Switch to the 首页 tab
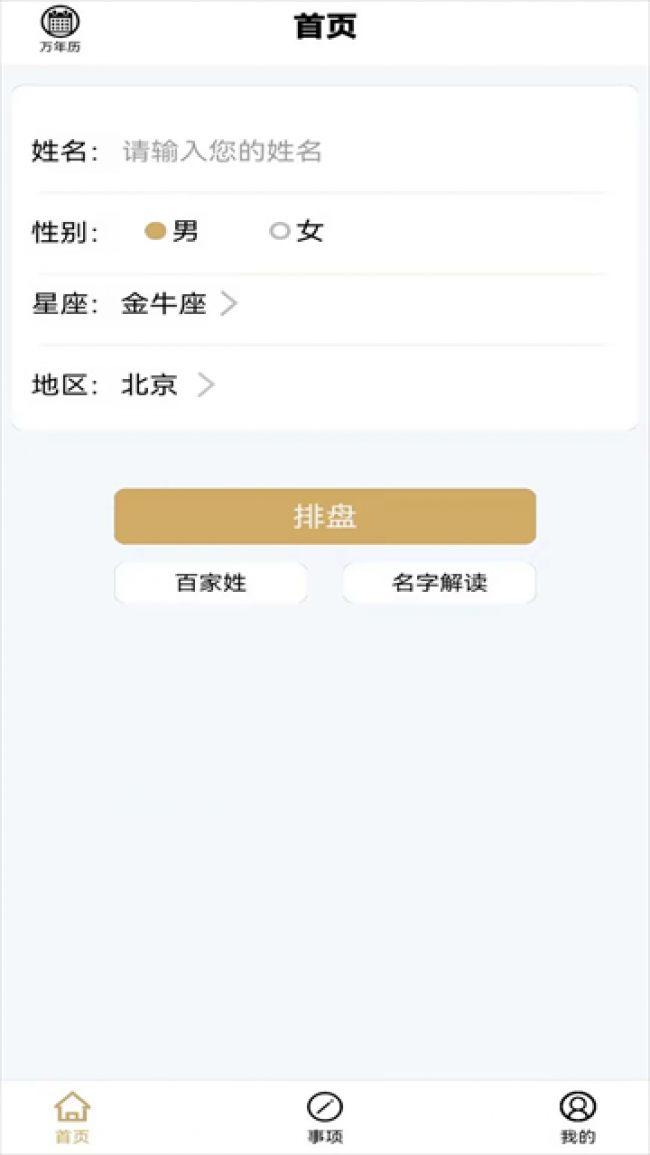The image size is (650, 1155). (72, 1117)
